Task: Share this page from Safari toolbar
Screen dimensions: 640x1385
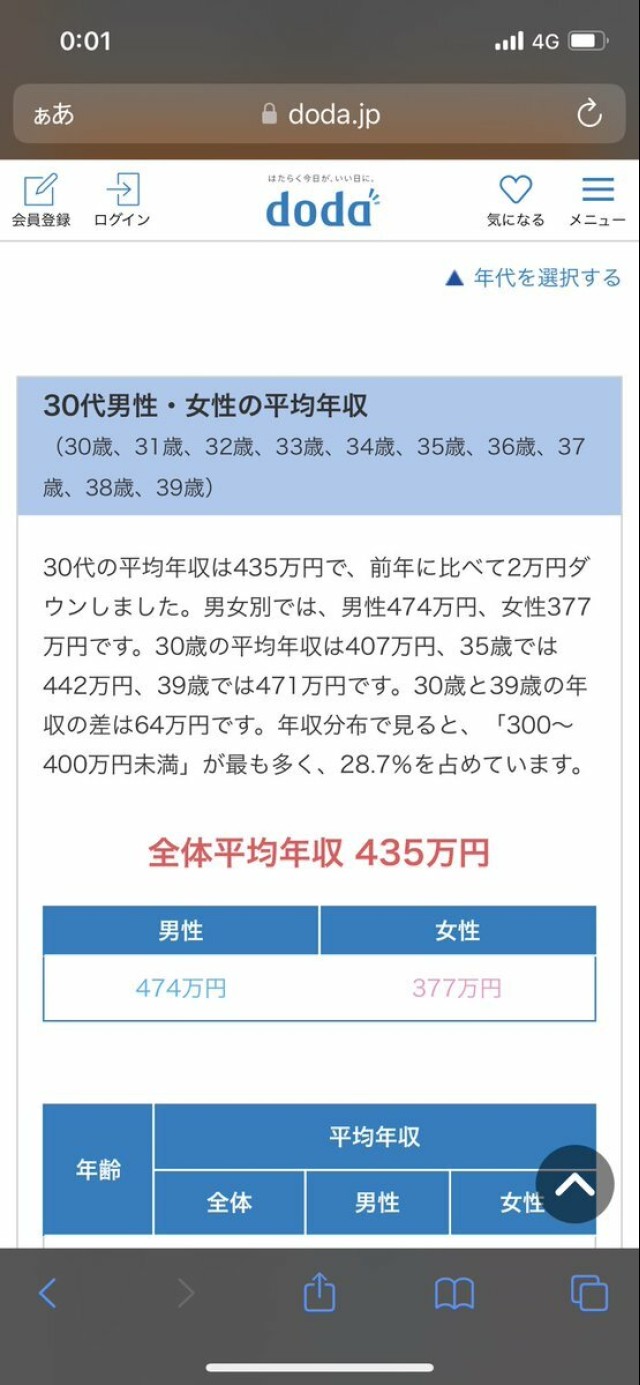Action: pyautogui.click(x=319, y=1291)
